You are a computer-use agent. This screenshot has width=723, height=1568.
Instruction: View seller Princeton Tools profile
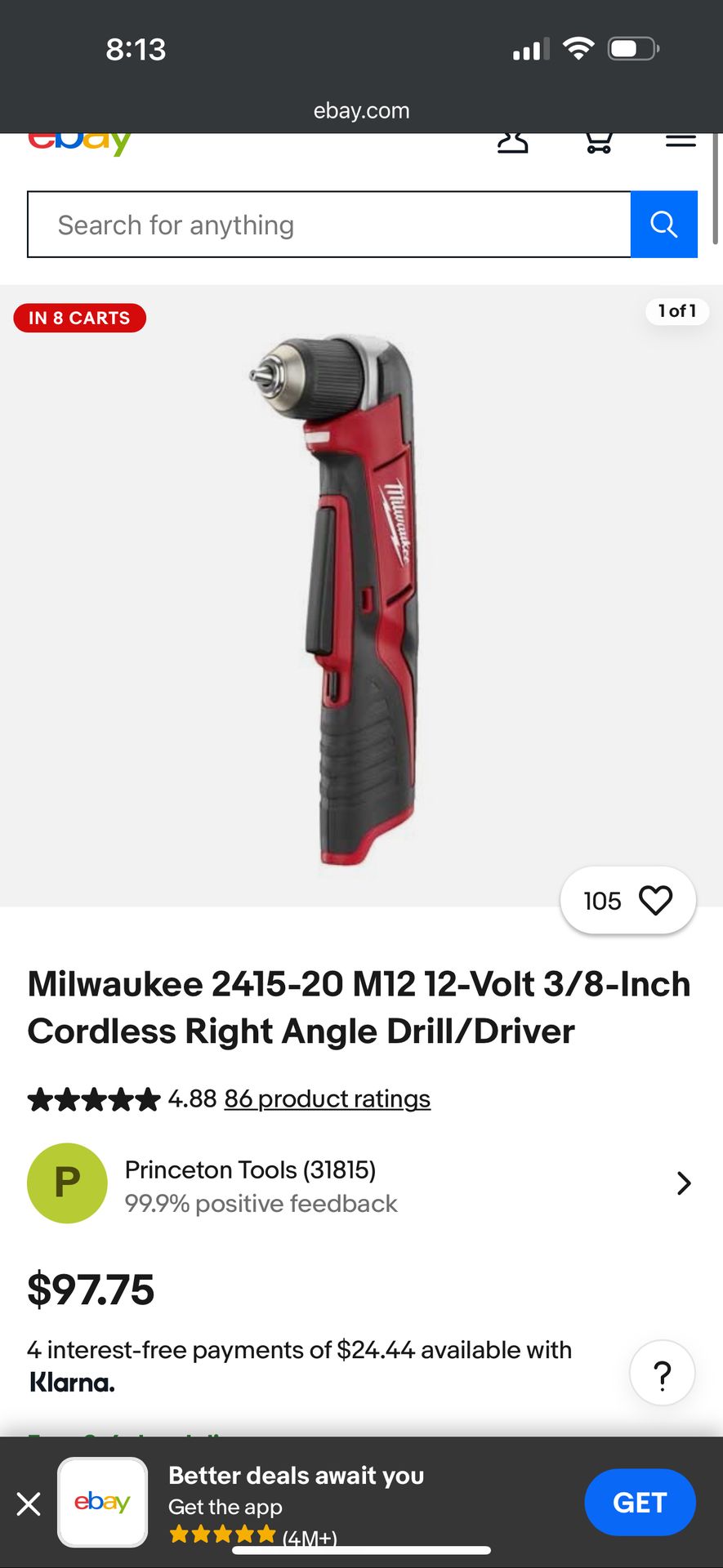click(359, 1184)
